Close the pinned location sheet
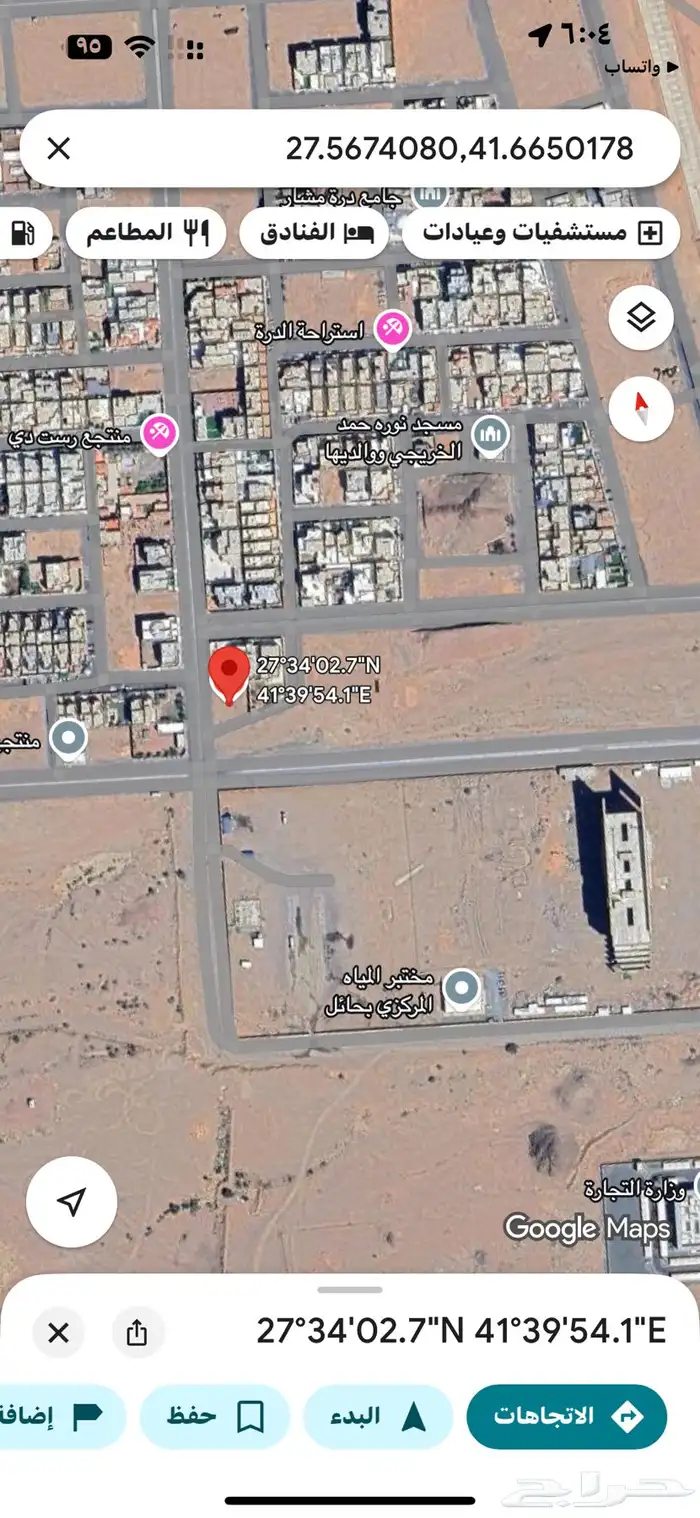The image size is (700, 1518). pos(59,1332)
